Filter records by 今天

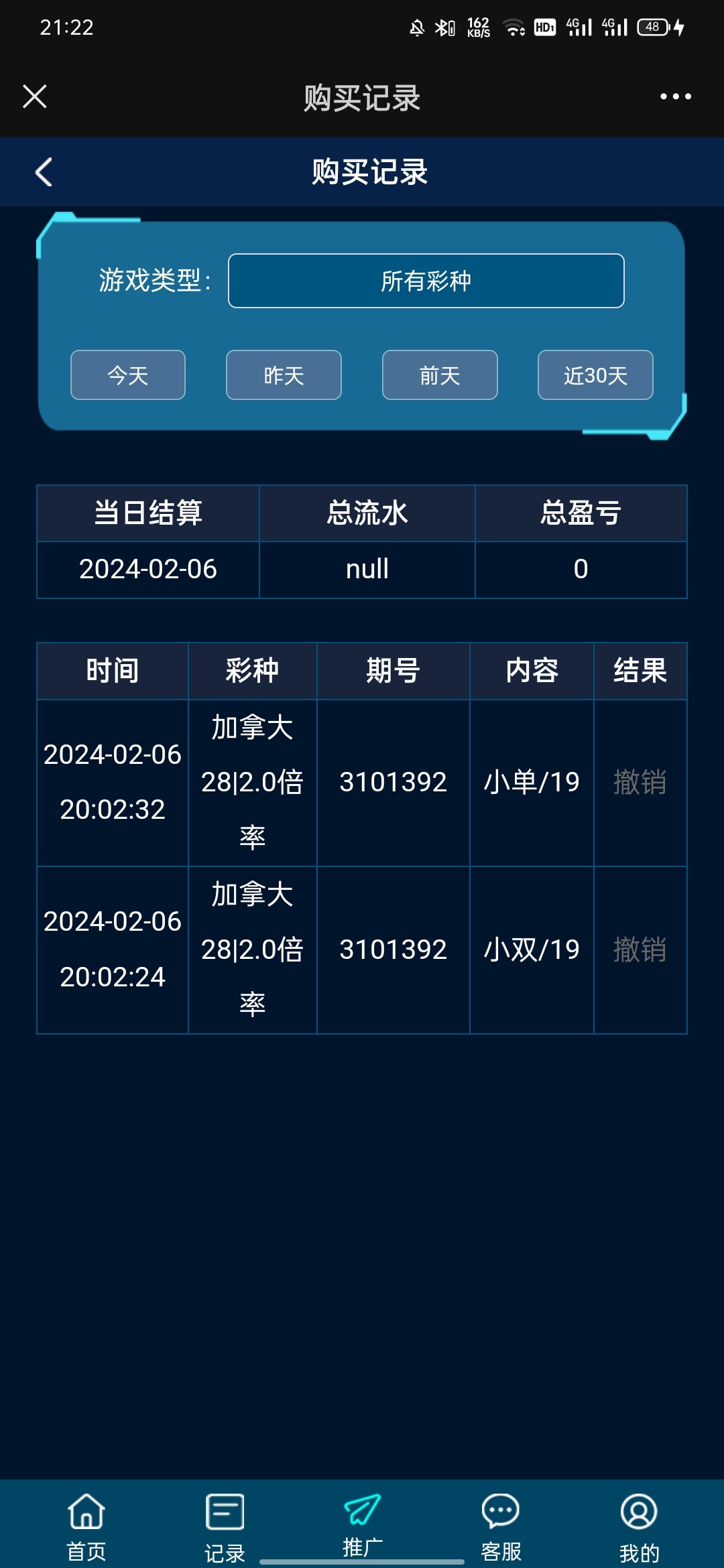tap(128, 375)
